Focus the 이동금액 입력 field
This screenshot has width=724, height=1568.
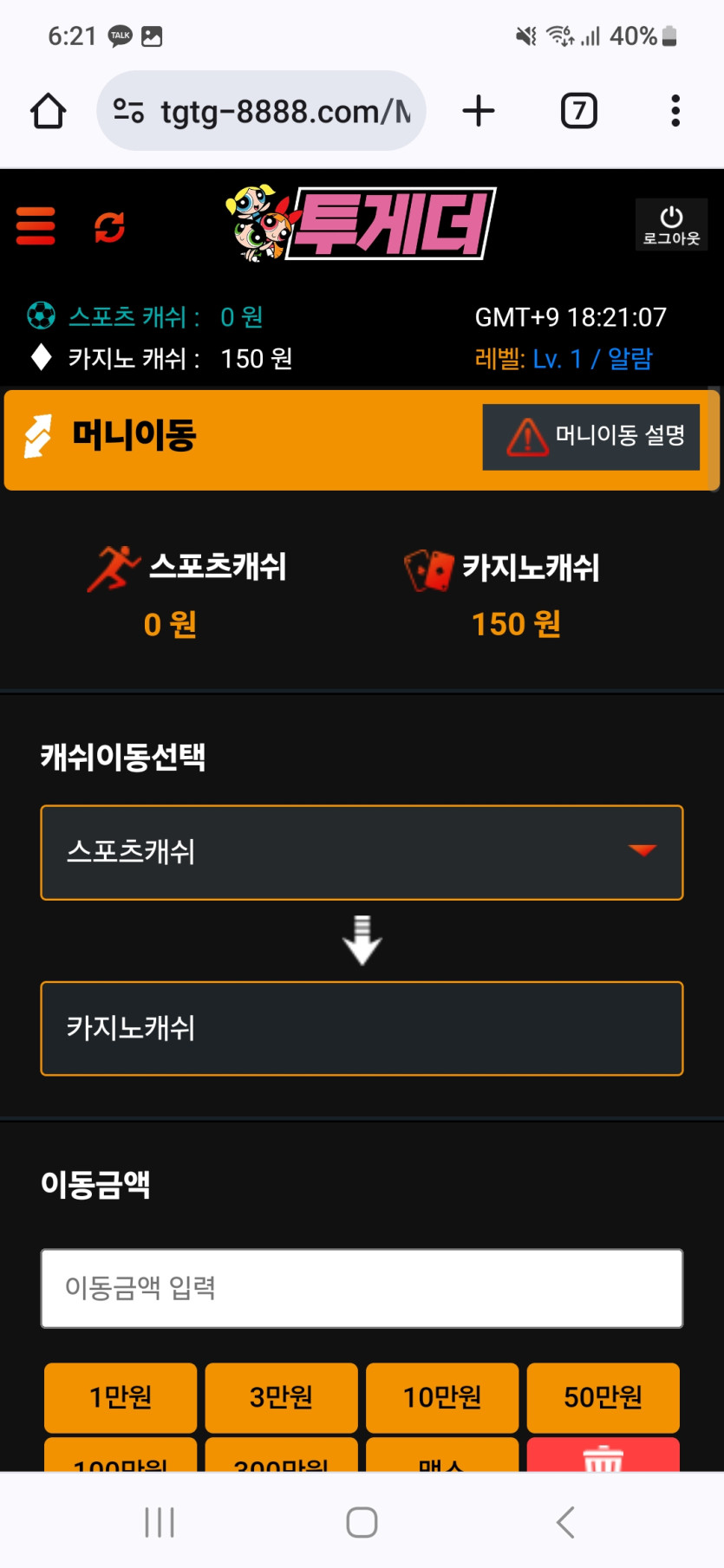[362, 1288]
